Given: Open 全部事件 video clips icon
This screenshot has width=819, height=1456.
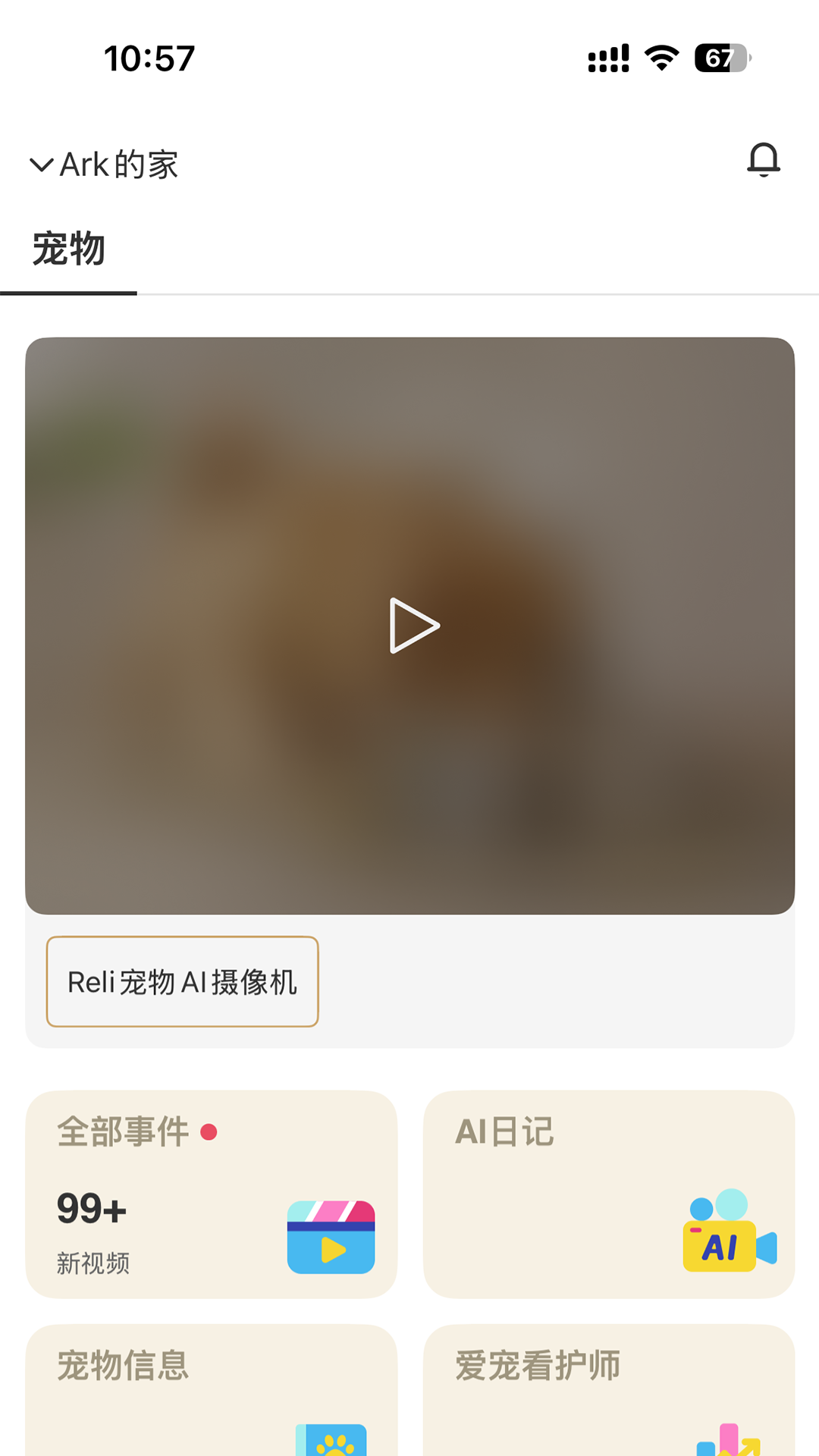Looking at the screenshot, I should [x=331, y=1235].
